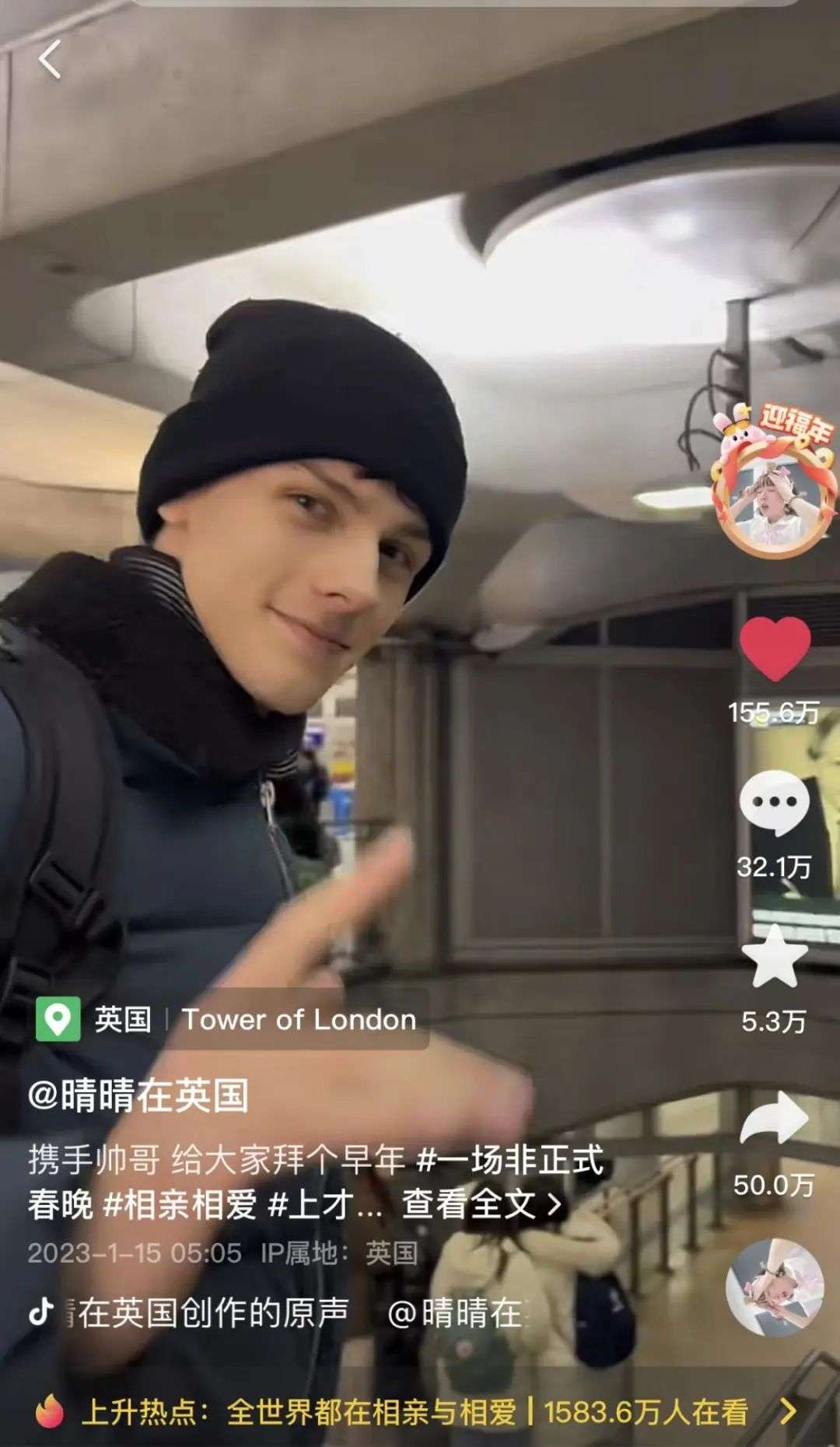
Task: Like the video with the heart icon
Action: pyautogui.click(x=775, y=648)
